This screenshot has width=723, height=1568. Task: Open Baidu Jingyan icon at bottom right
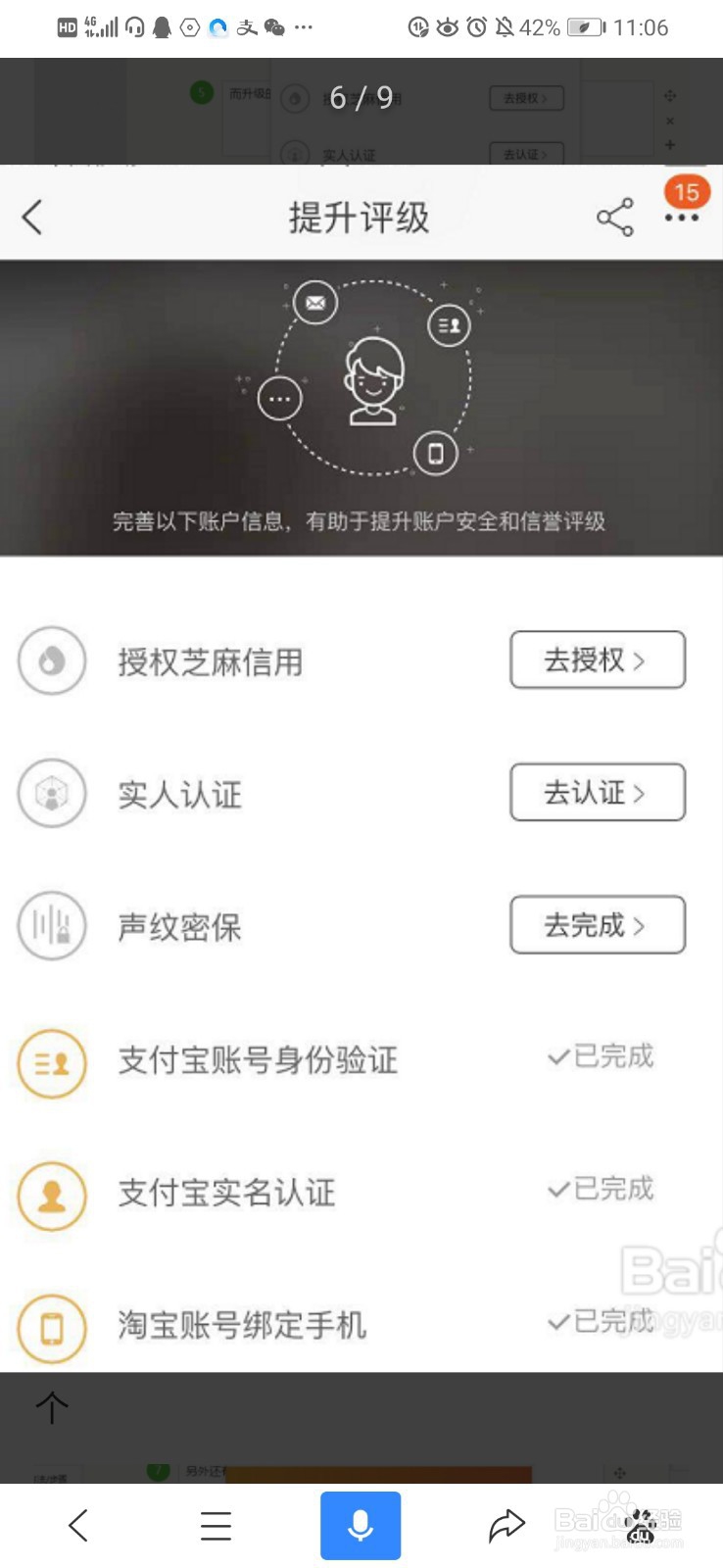[641, 1525]
